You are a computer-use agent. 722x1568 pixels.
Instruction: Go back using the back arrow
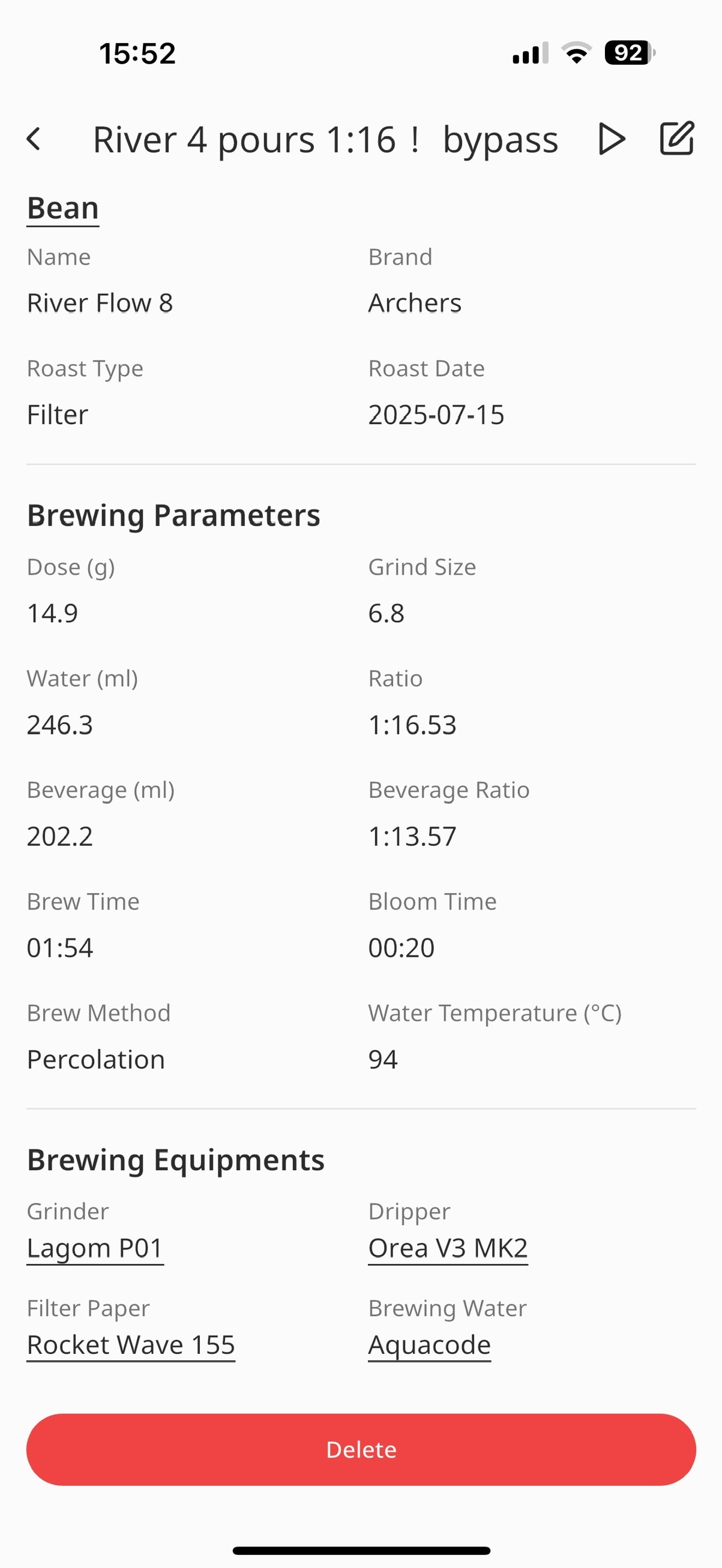(x=34, y=139)
